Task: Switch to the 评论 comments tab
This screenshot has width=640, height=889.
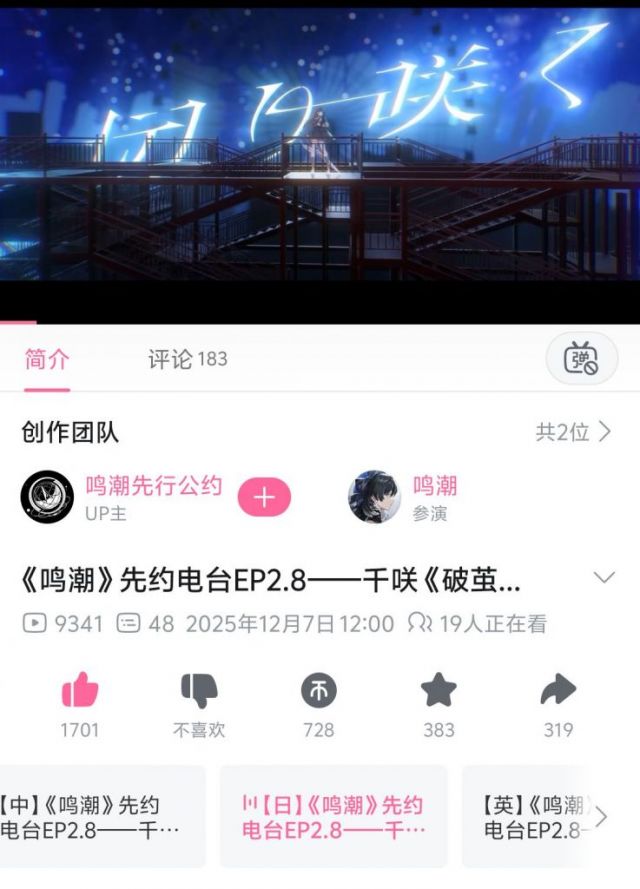Action: tap(188, 359)
